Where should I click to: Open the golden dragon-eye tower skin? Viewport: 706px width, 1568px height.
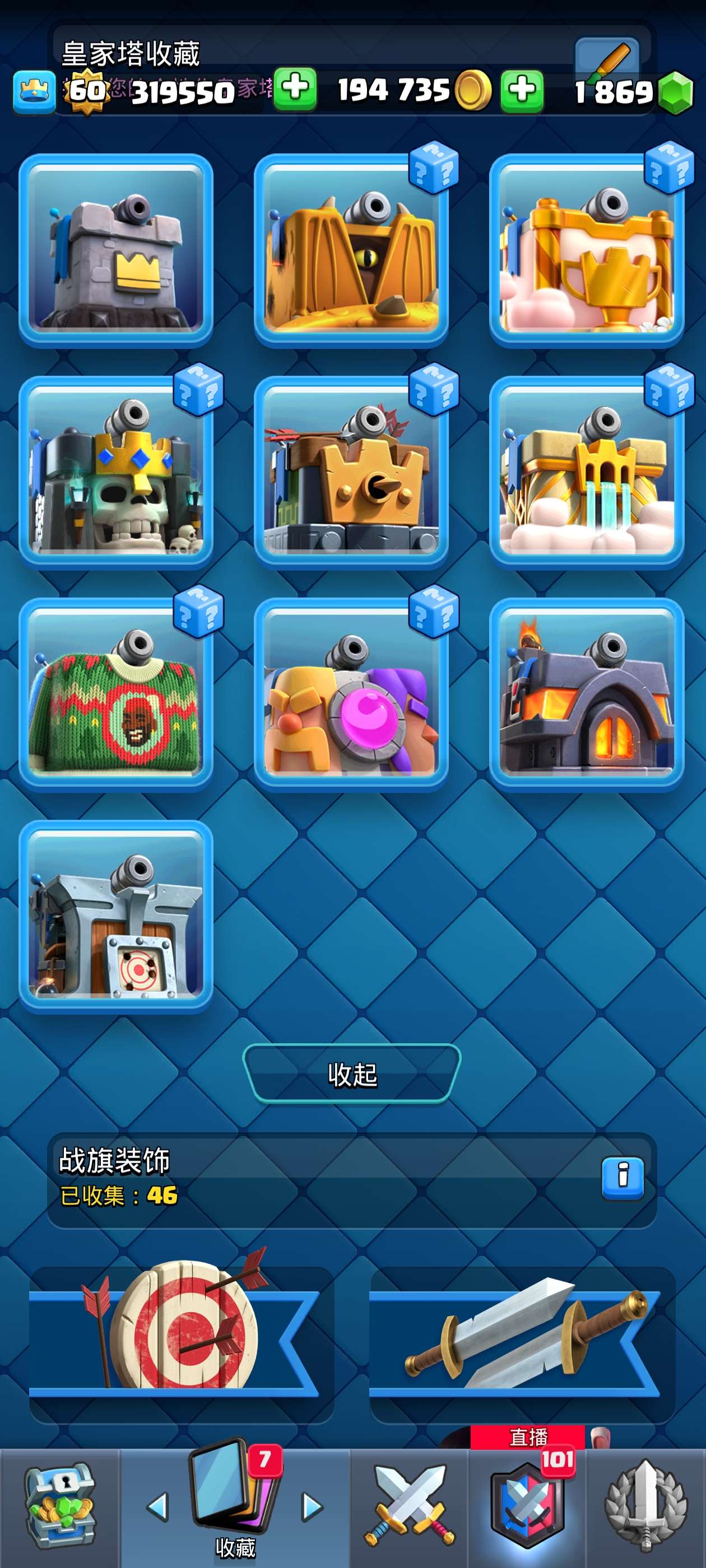pyautogui.click(x=351, y=250)
